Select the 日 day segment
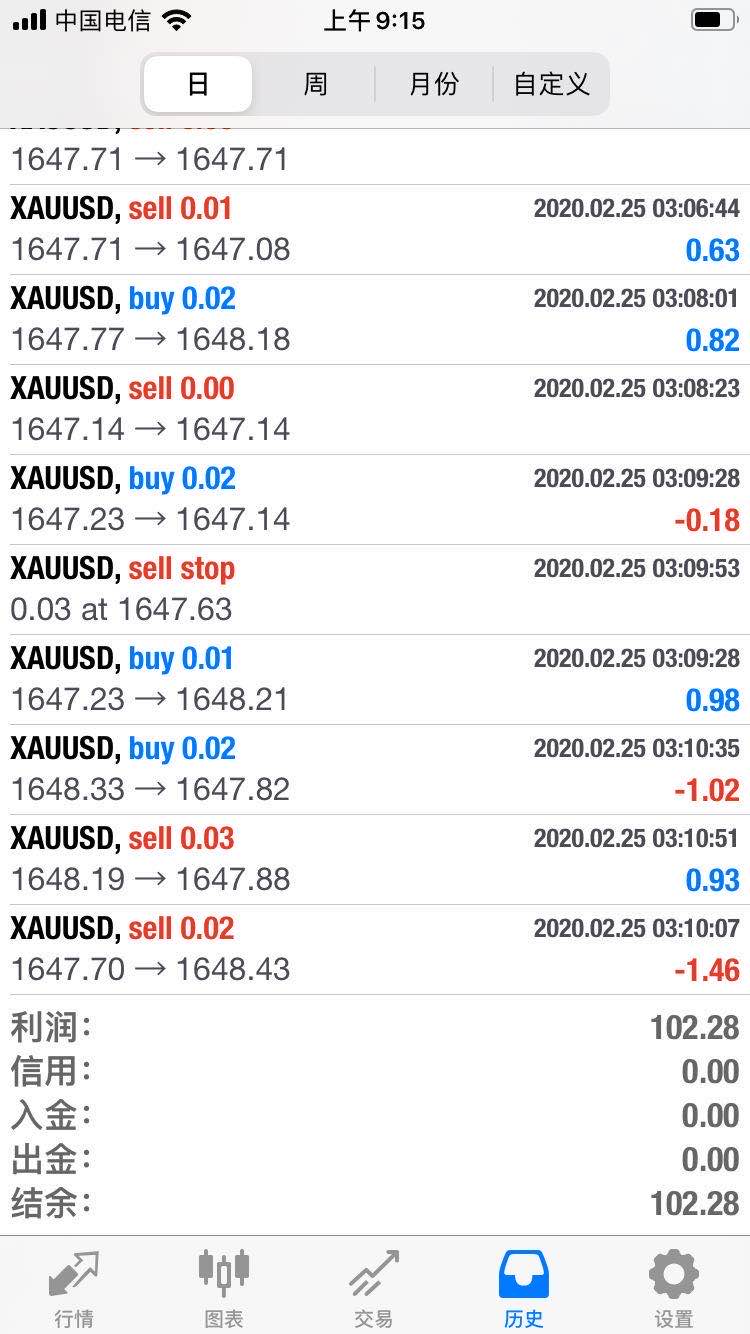This screenshot has height=1334, width=750. (198, 84)
